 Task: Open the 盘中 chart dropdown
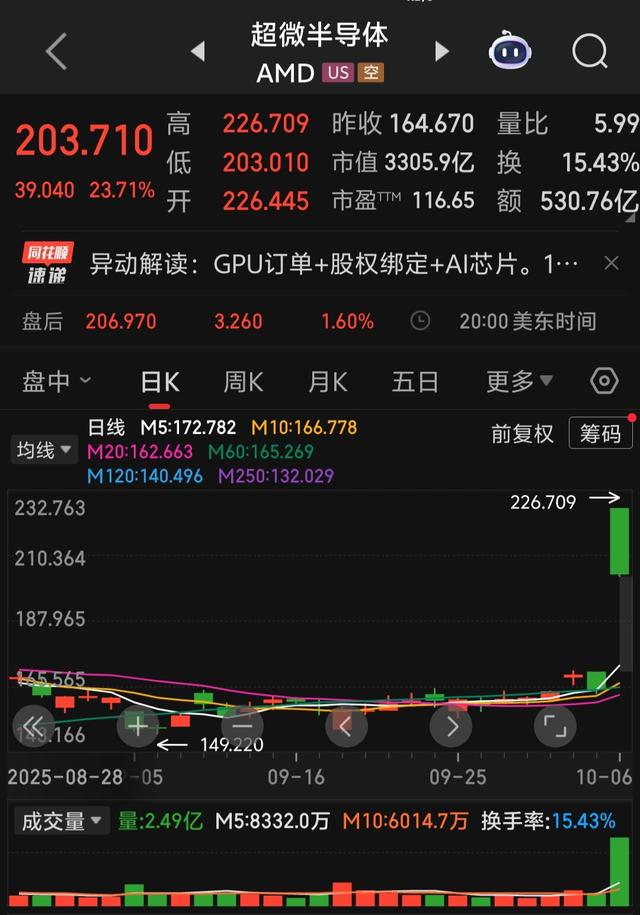(x=56, y=381)
